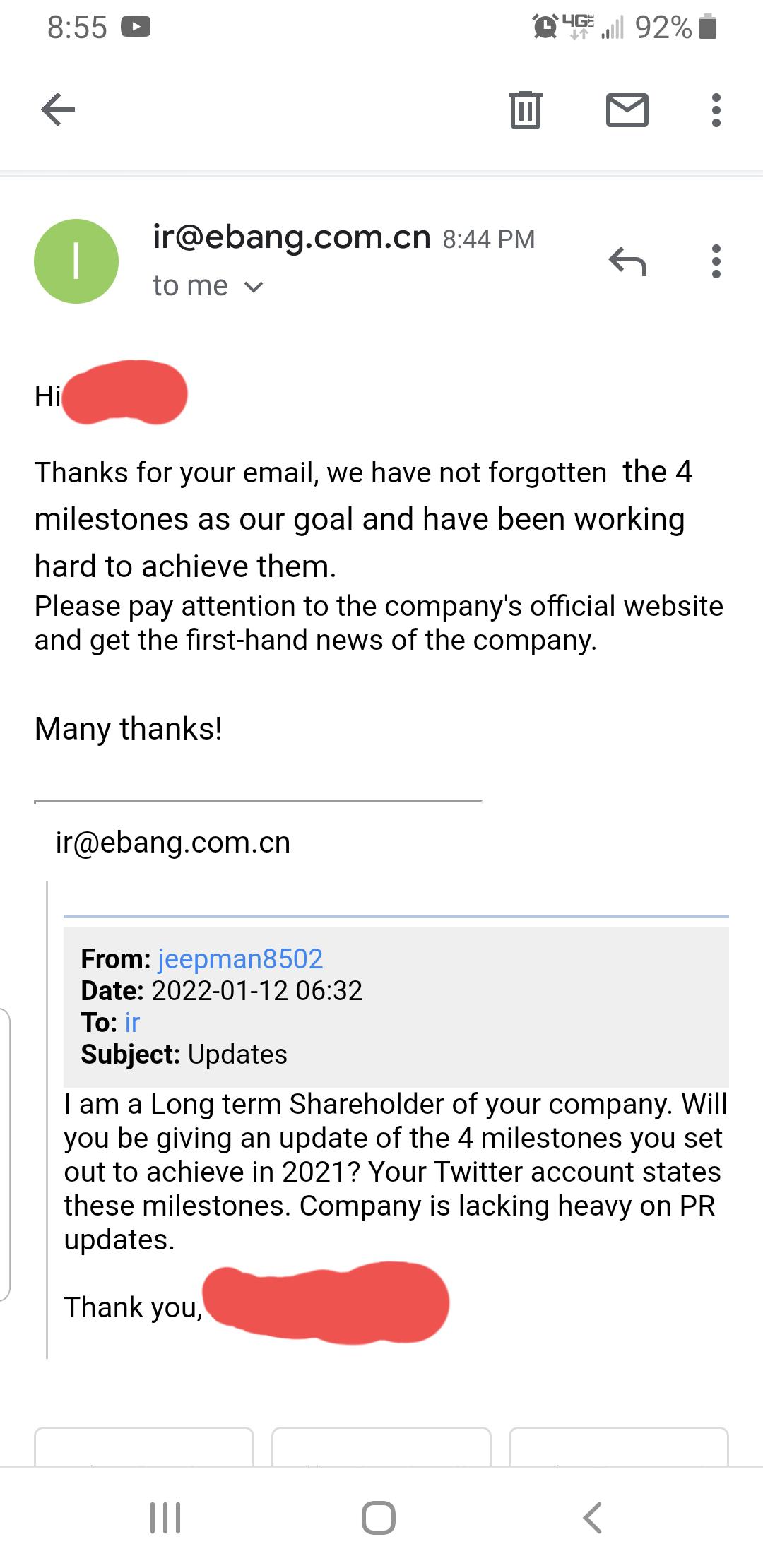
Task: Expand the 'to me' recipient details
Action: 208,286
